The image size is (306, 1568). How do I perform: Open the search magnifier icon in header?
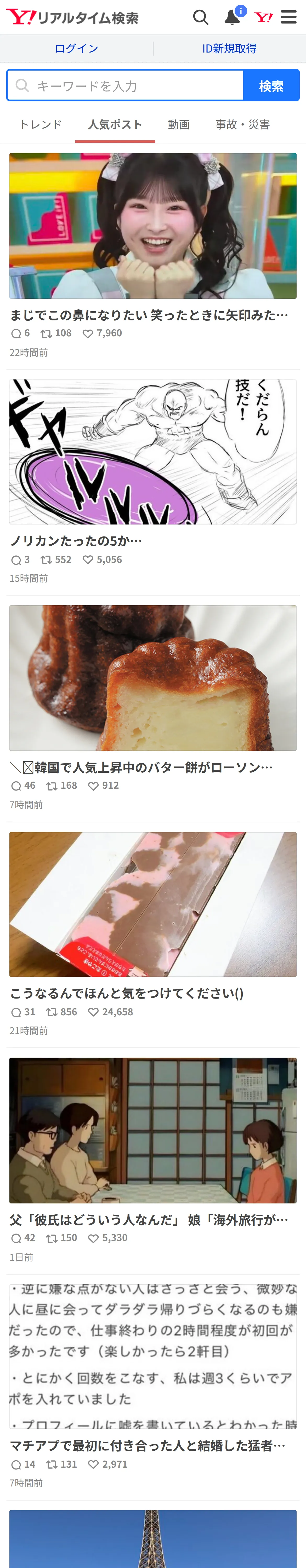click(201, 17)
